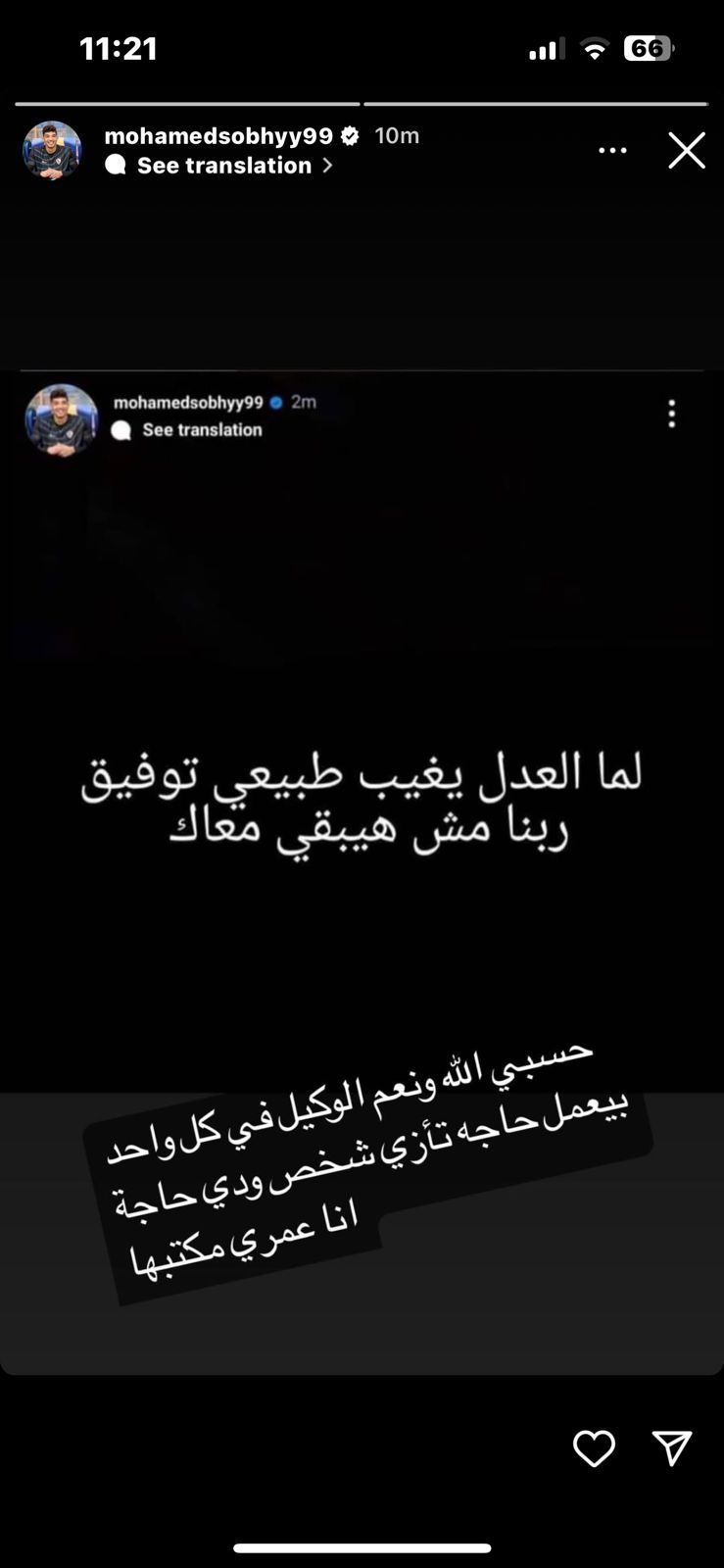Open the story's more options menu

(612, 151)
